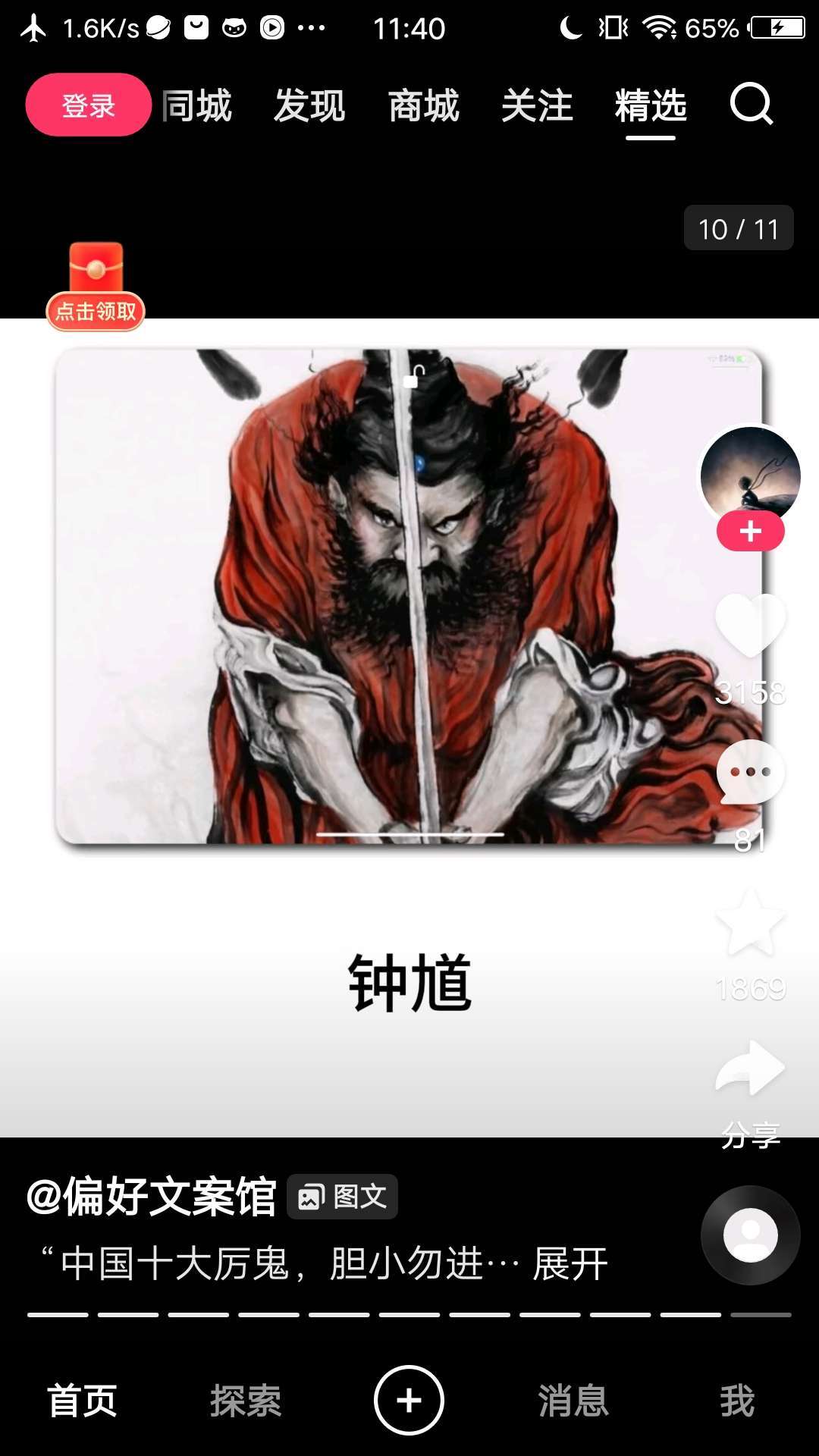
Task: Switch to the 同城 tab
Action: pos(197,105)
